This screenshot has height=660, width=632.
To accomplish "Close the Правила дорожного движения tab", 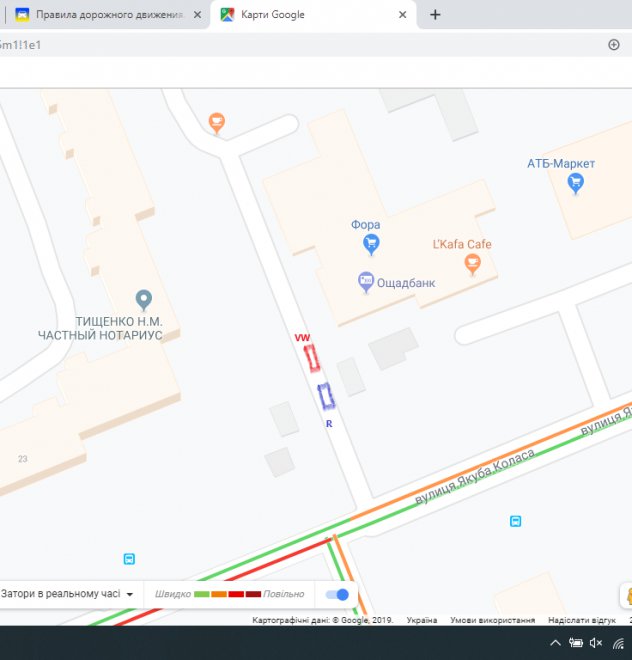I will point(197,15).
